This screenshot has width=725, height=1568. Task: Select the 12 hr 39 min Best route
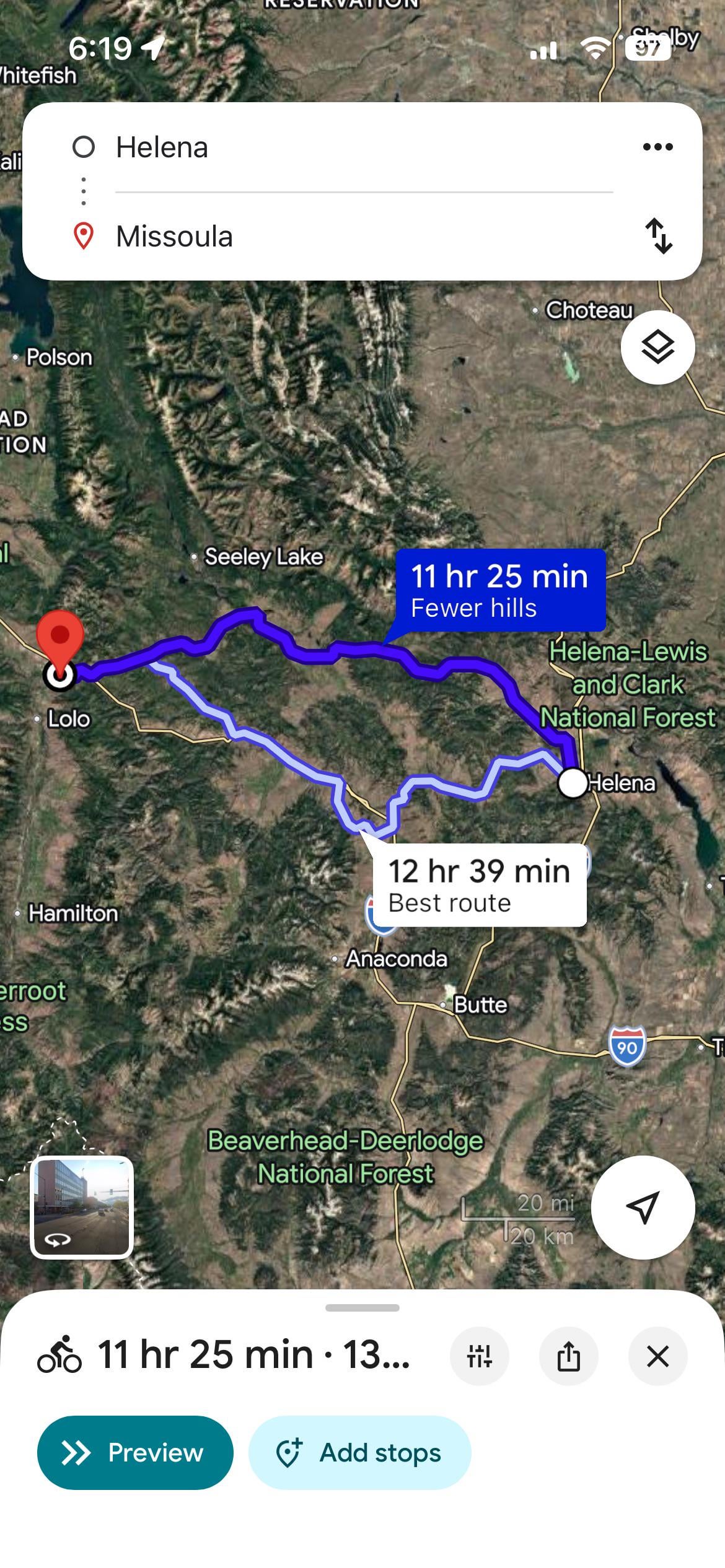(x=479, y=885)
